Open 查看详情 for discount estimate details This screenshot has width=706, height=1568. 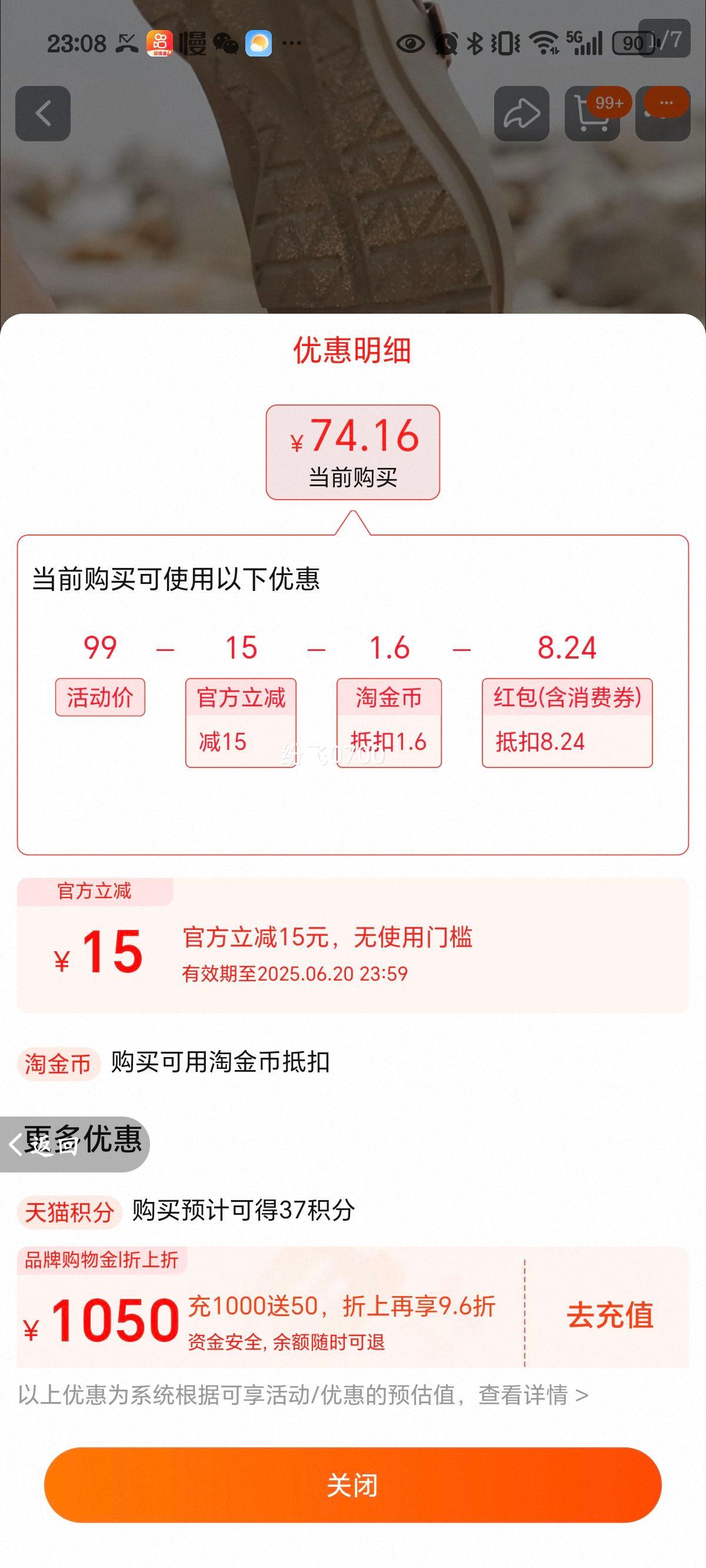(x=532, y=1395)
